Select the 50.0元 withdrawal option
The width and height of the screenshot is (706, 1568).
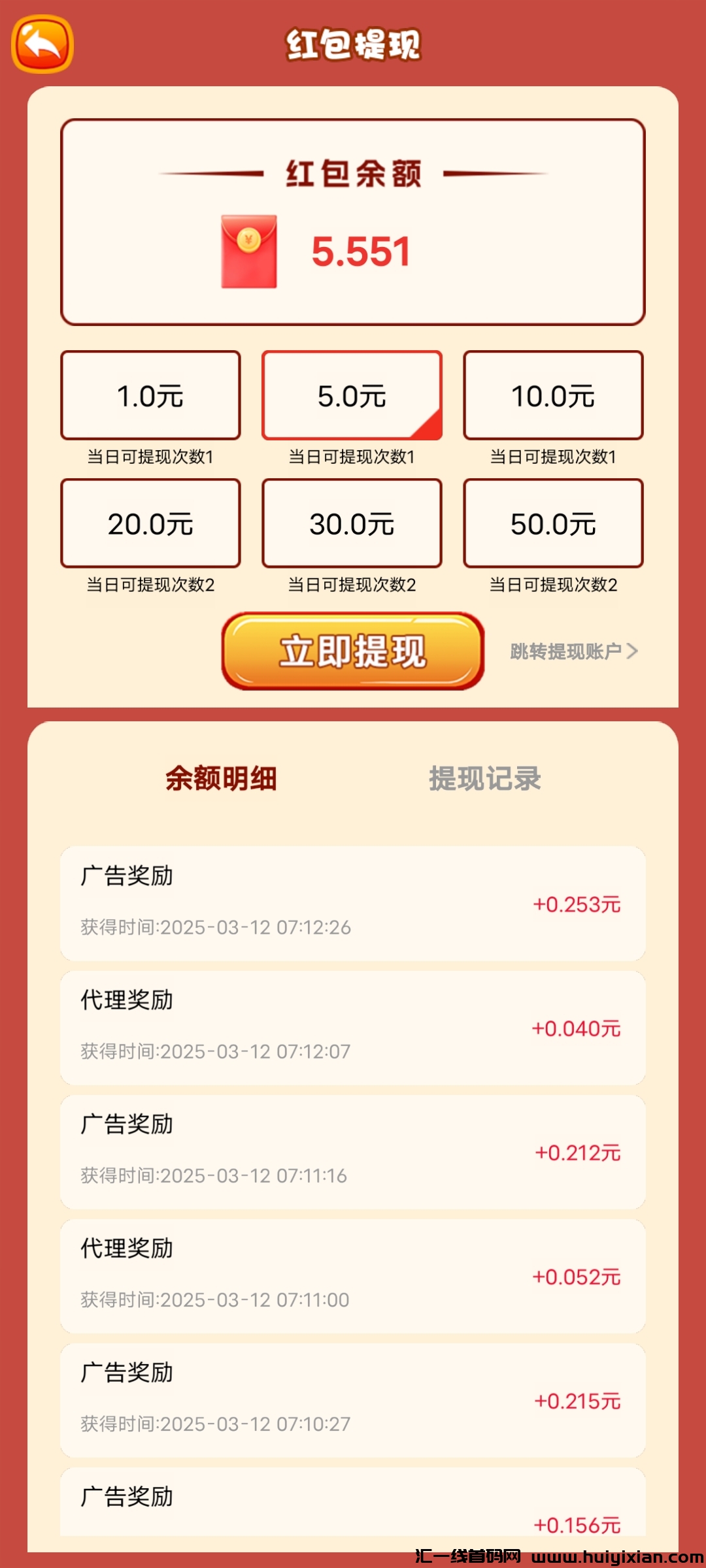(553, 524)
